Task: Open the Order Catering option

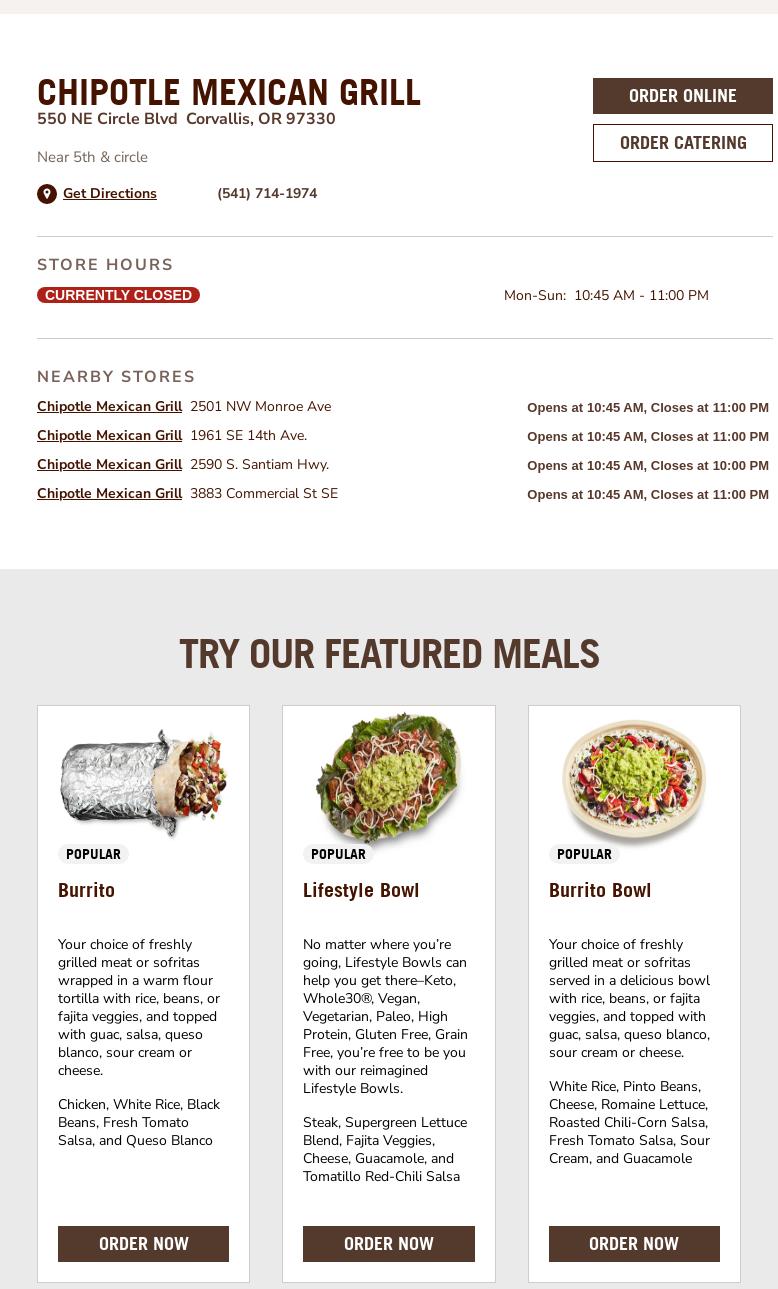Action: pos(682,143)
